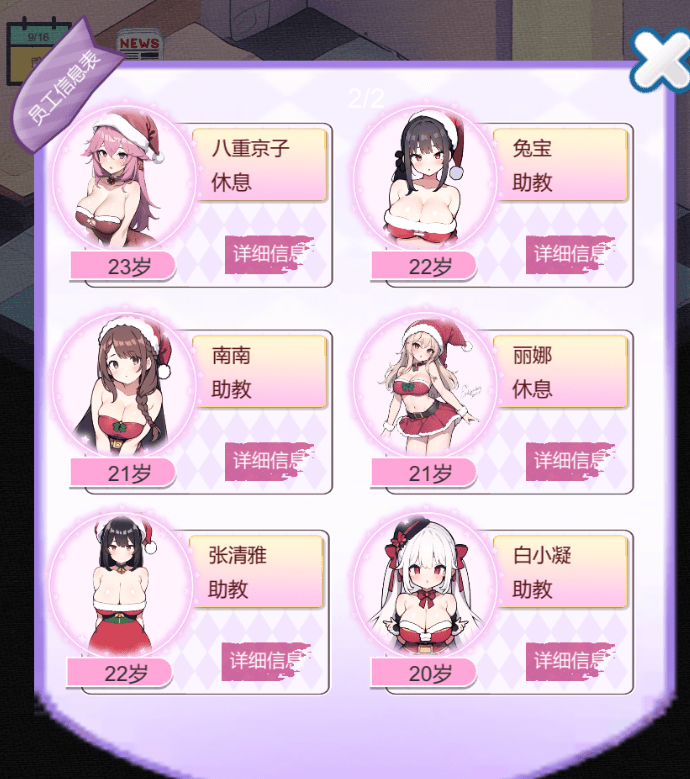Show 详细信息 for 白小凝
Image resolution: width=690 pixels, height=779 pixels.
point(569,661)
